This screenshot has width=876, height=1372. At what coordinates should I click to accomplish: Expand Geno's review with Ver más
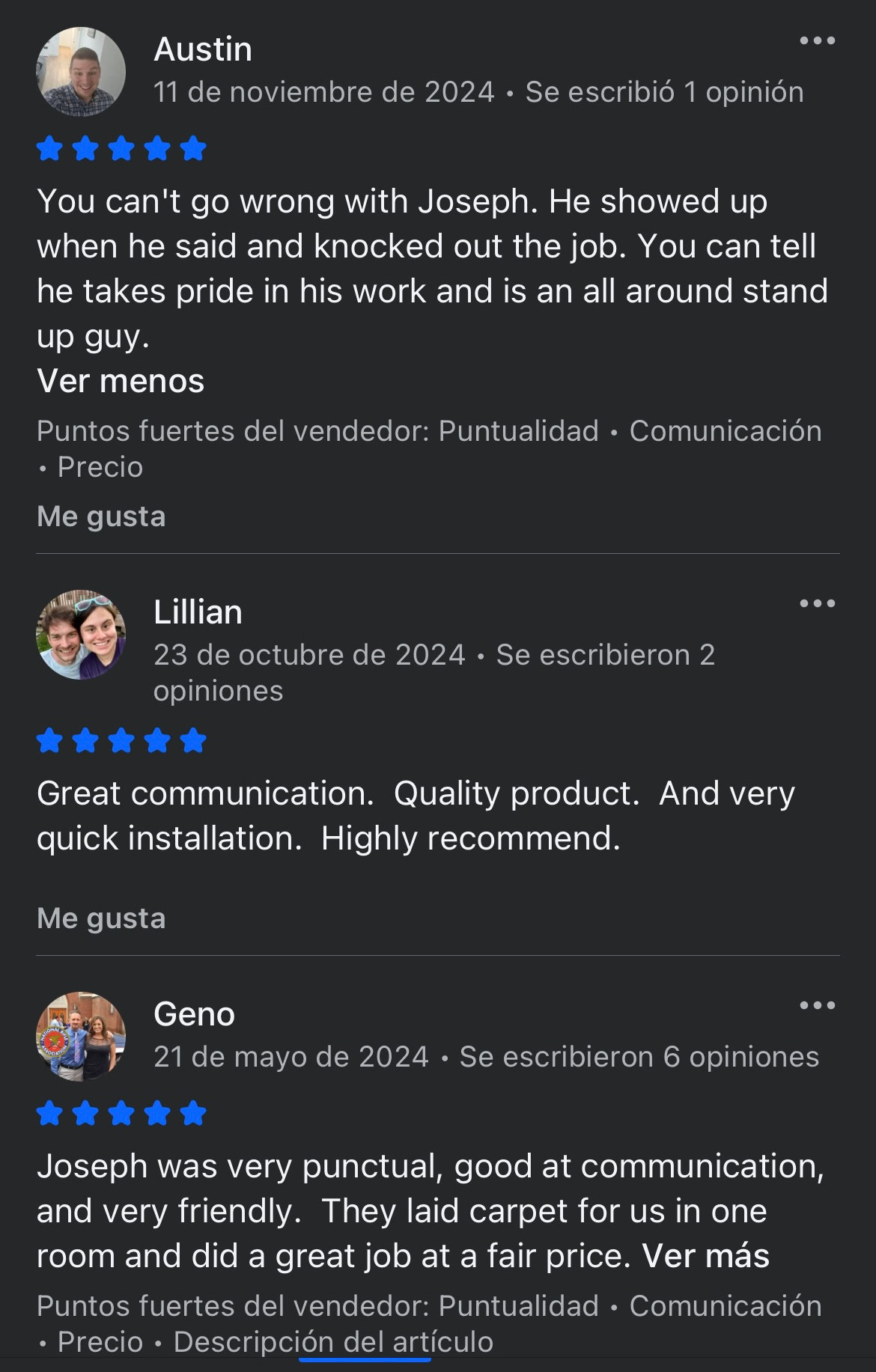[705, 1256]
